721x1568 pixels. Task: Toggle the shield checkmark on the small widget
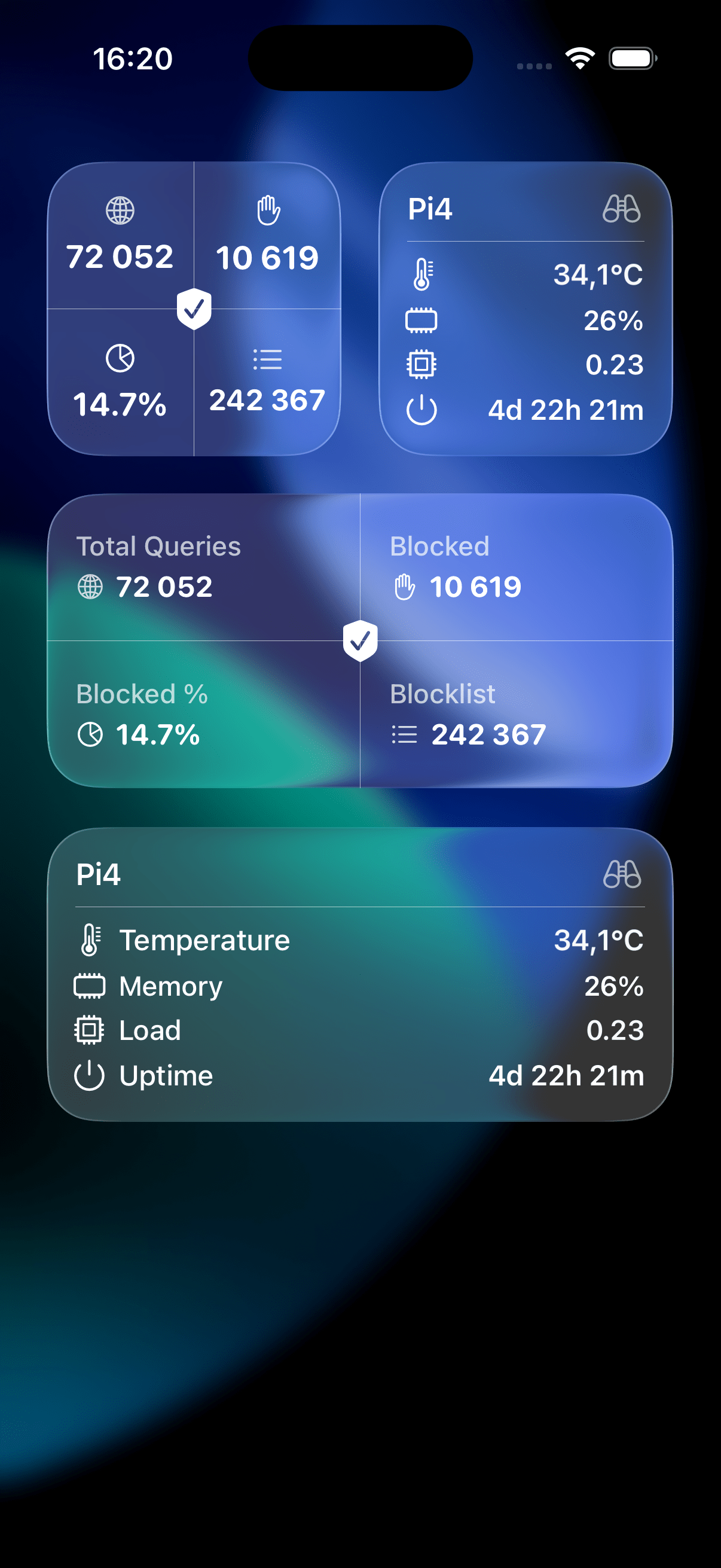click(194, 309)
